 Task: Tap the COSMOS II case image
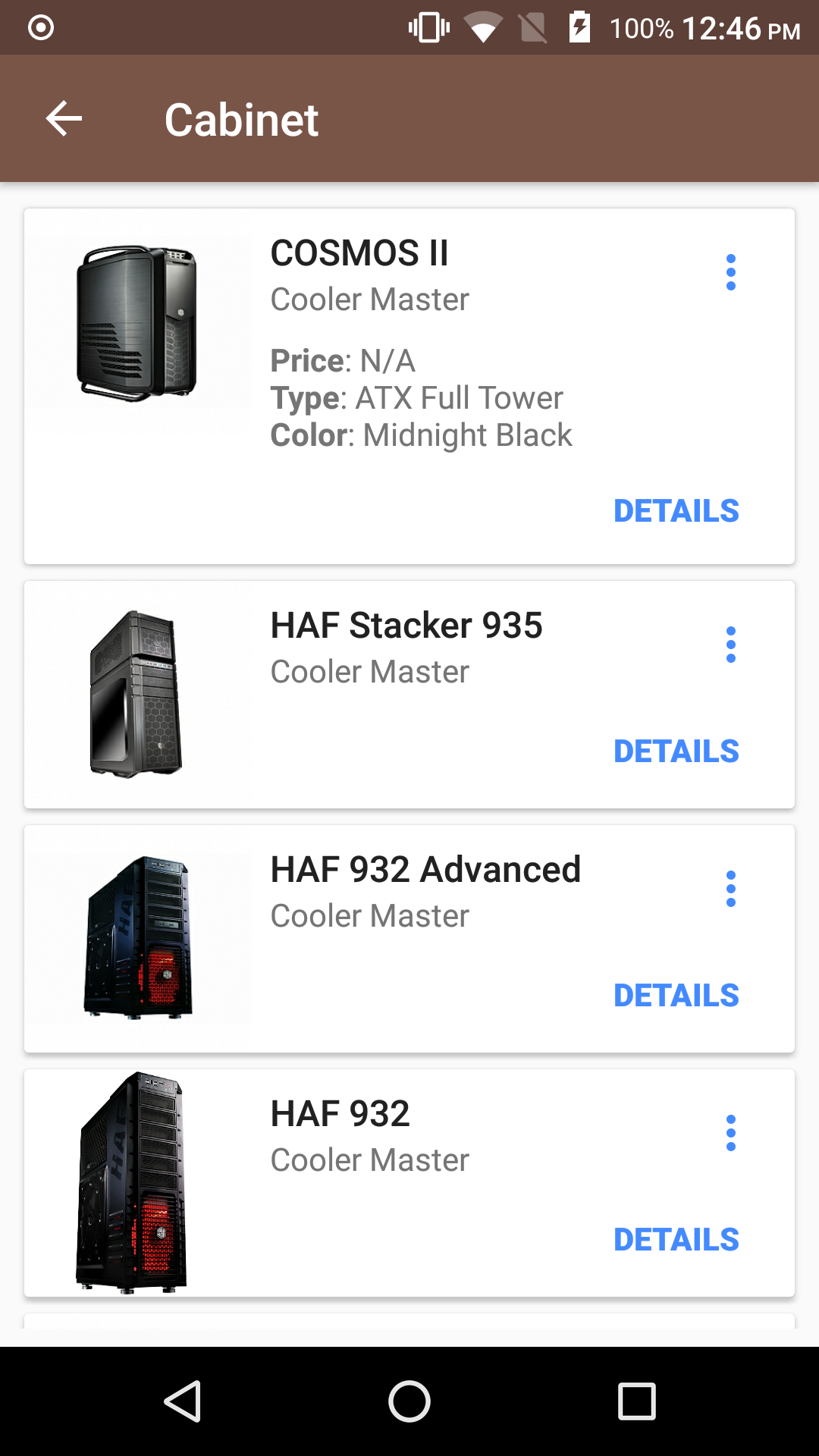tap(137, 323)
